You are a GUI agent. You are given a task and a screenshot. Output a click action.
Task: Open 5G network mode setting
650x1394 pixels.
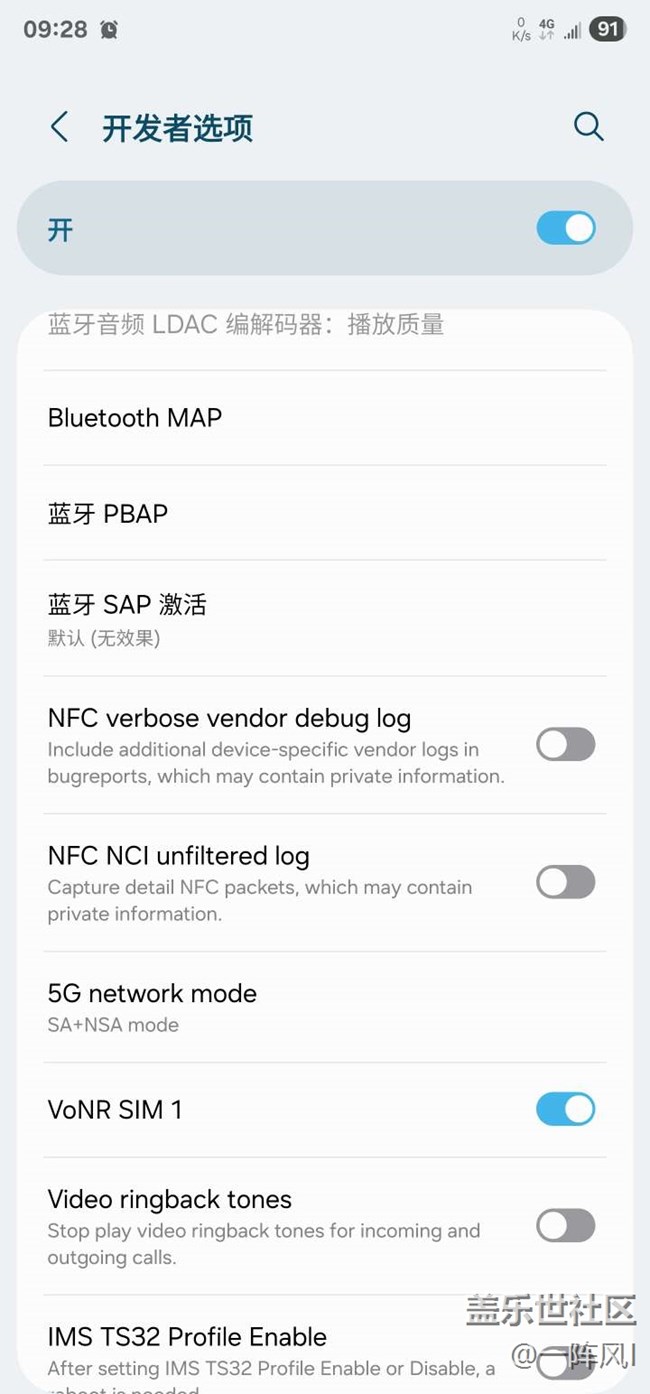click(x=152, y=1006)
